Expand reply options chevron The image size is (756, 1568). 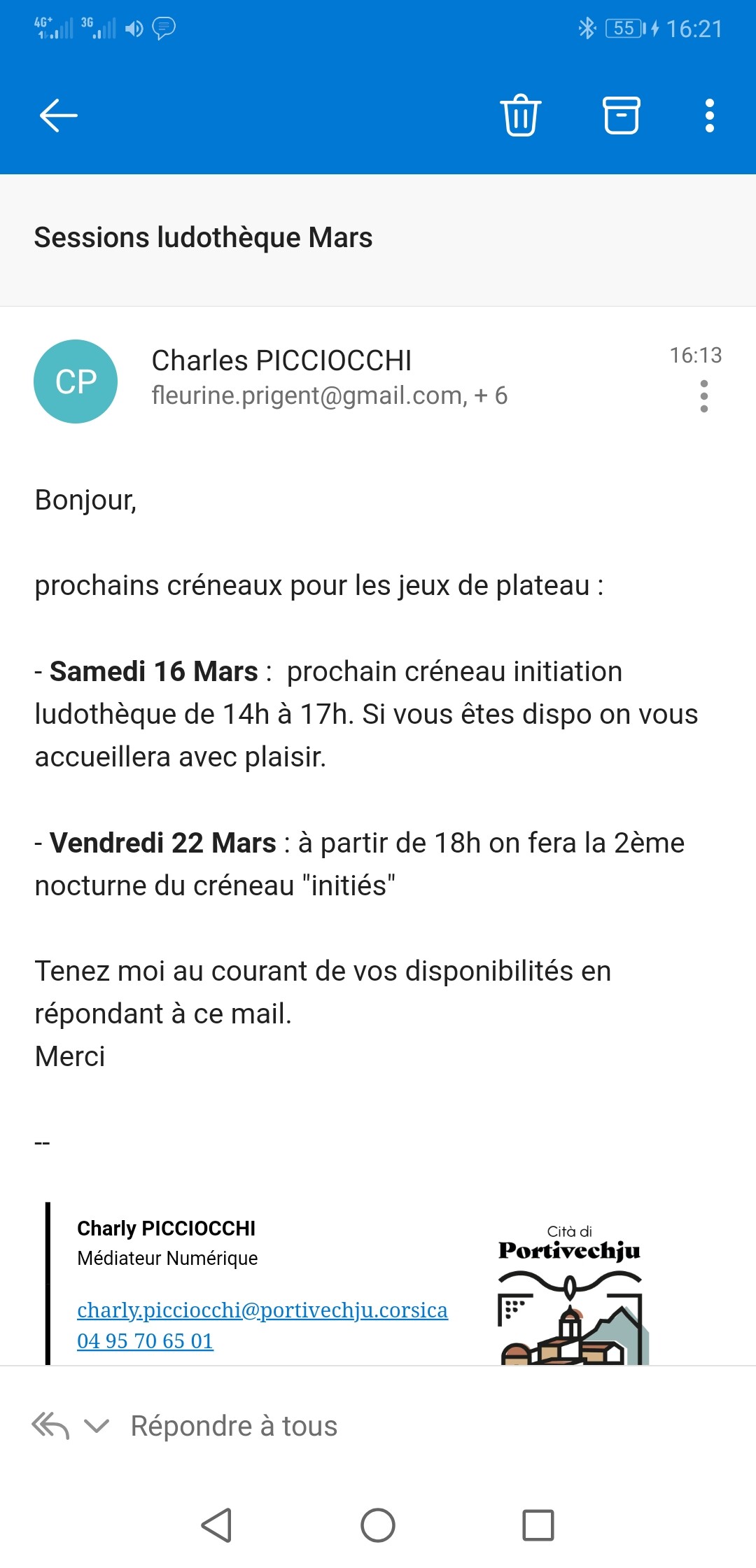[x=97, y=1426]
